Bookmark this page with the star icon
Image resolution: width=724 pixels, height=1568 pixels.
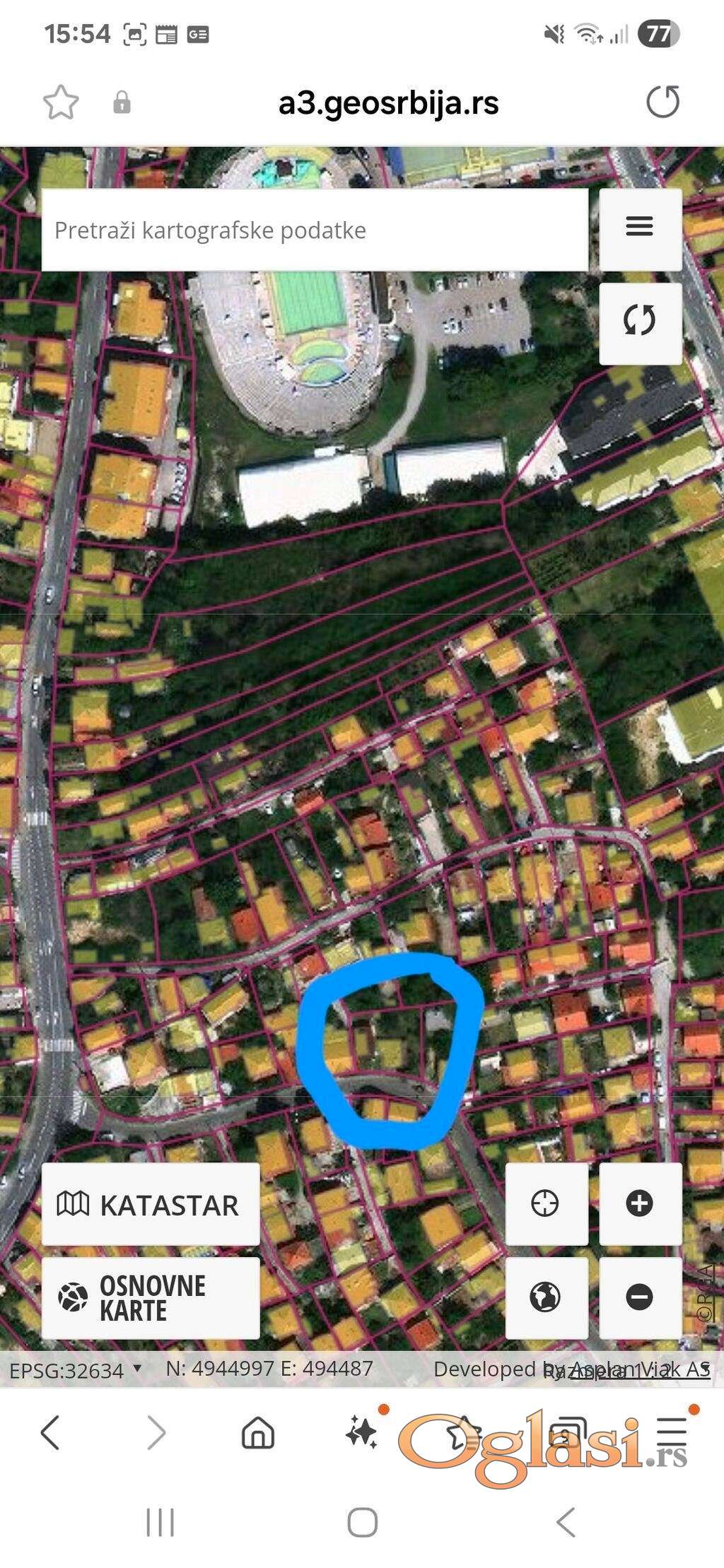(x=61, y=103)
